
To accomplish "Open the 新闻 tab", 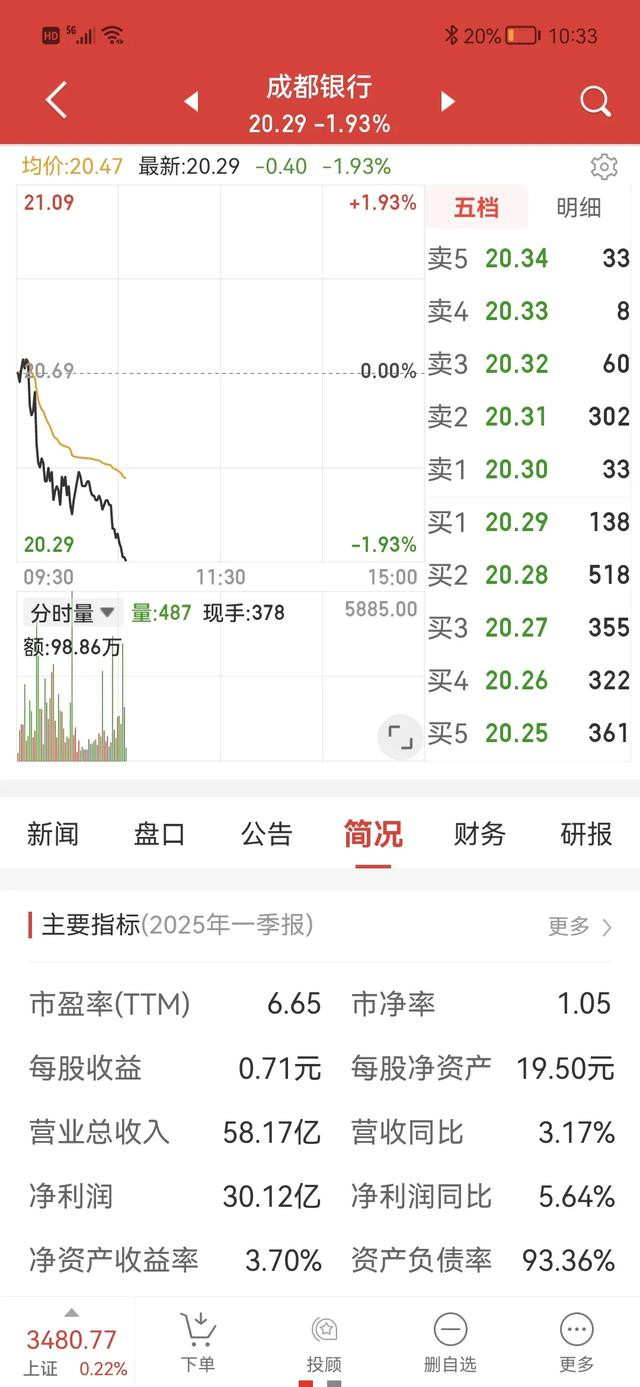I will (x=53, y=834).
